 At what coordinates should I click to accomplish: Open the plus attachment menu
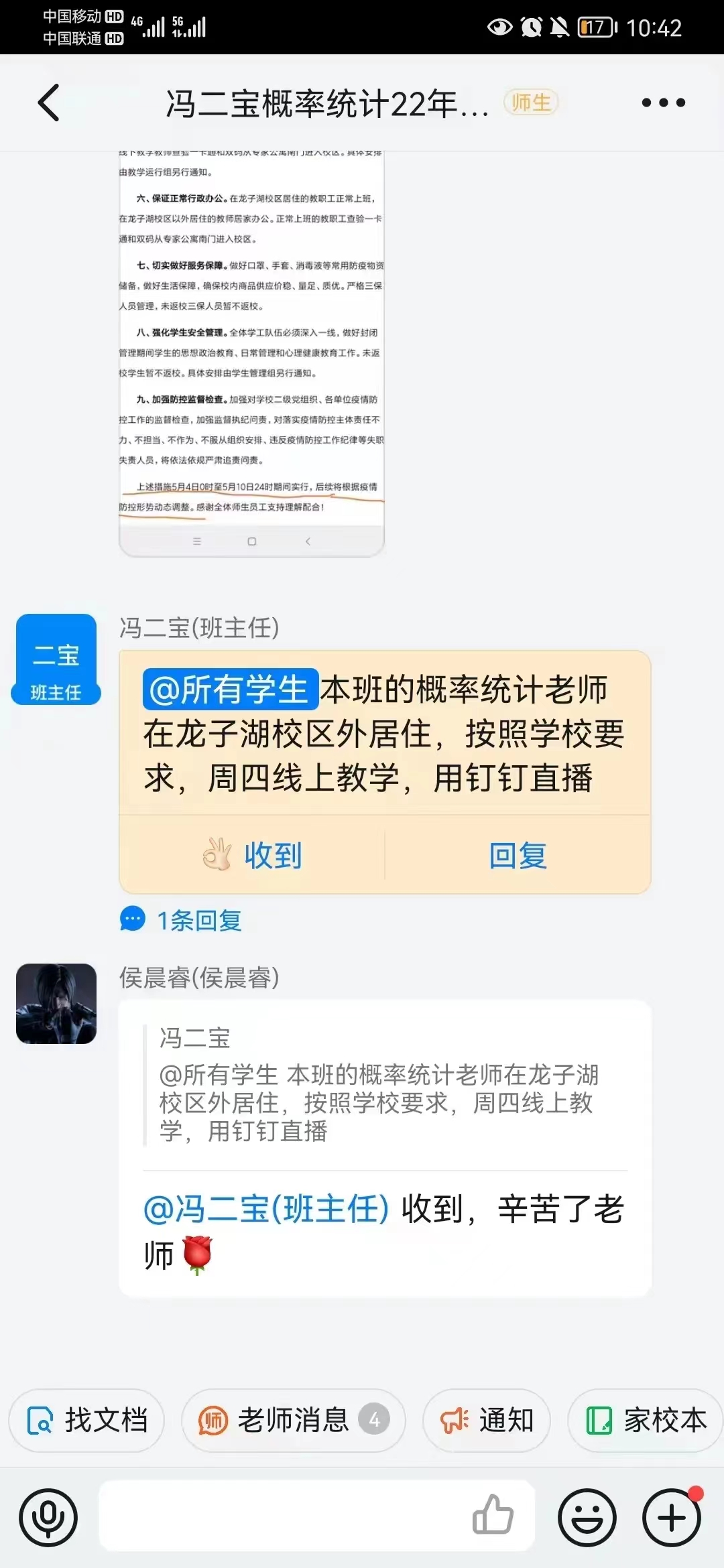[x=672, y=1518]
